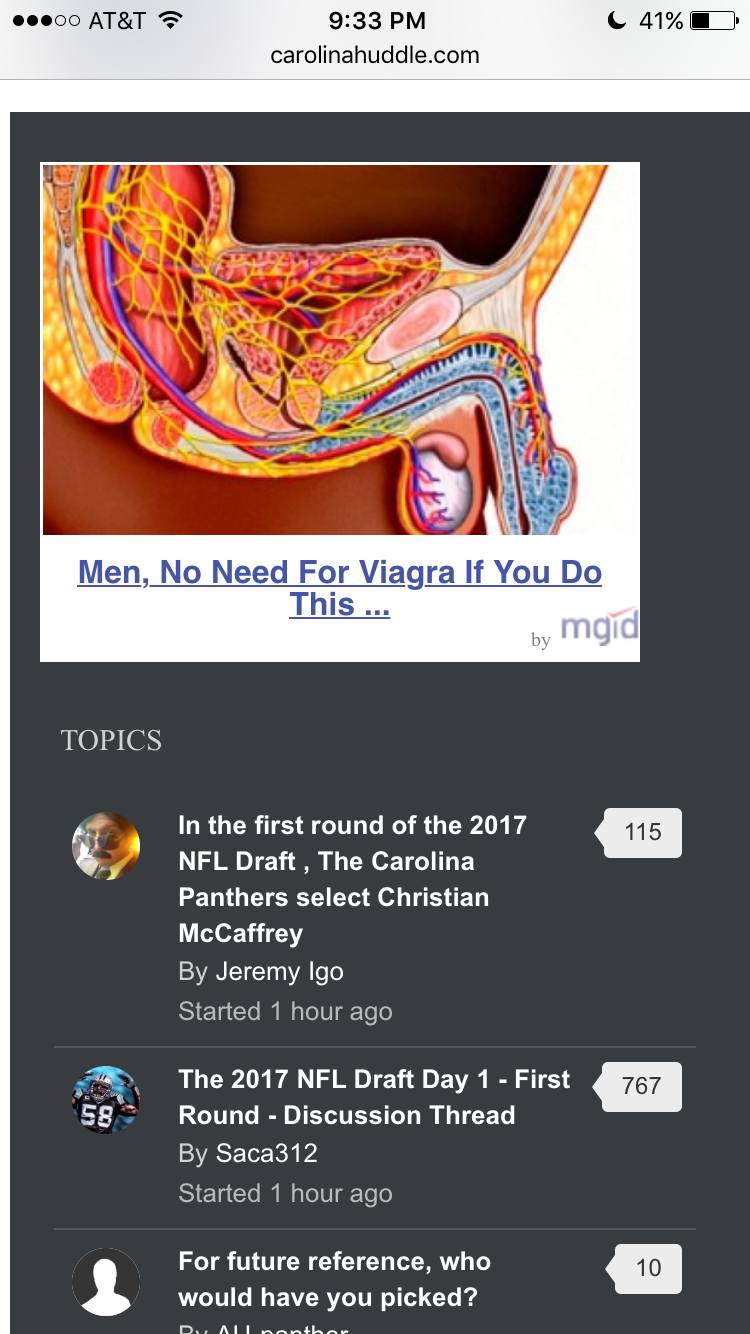Screen dimensions: 750x1334
Task: Tap the mgid ad image
Action: [x=340, y=349]
